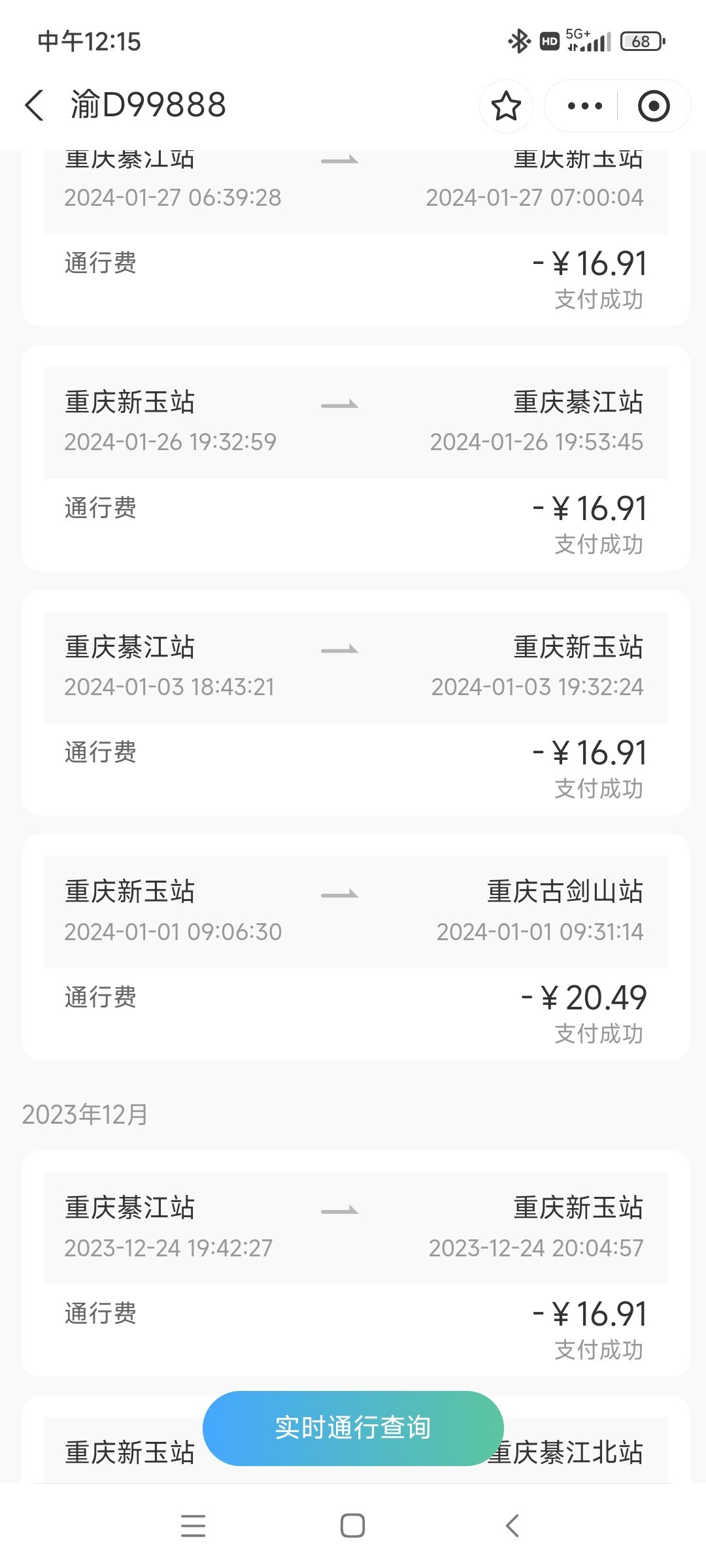Open the 重庆古剑山站 trip costing ¥20.49
This screenshot has width=706, height=1568.
click(x=356, y=947)
